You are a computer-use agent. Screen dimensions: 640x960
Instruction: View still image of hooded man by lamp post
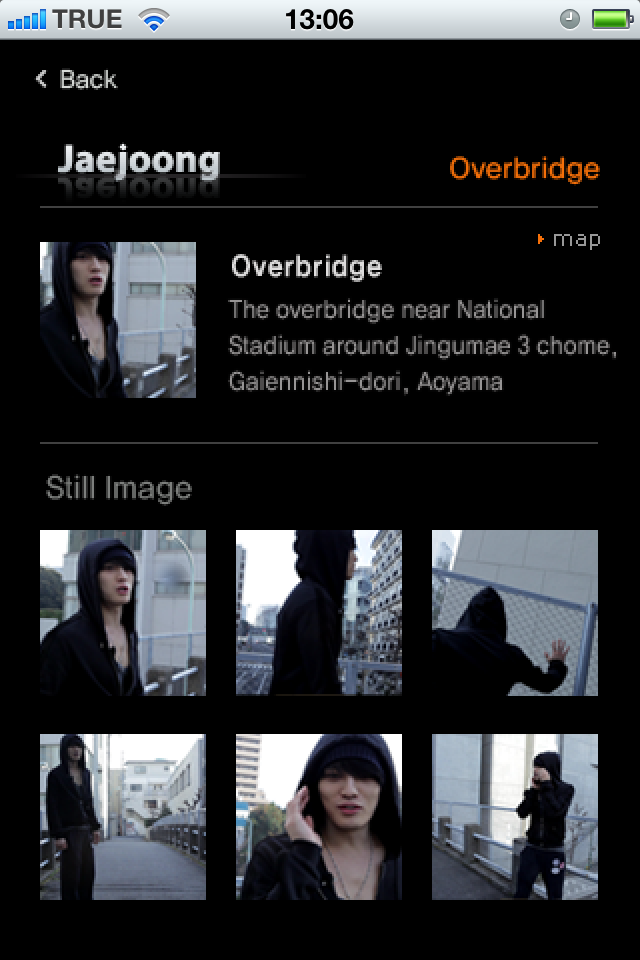(x=123, y=613)
